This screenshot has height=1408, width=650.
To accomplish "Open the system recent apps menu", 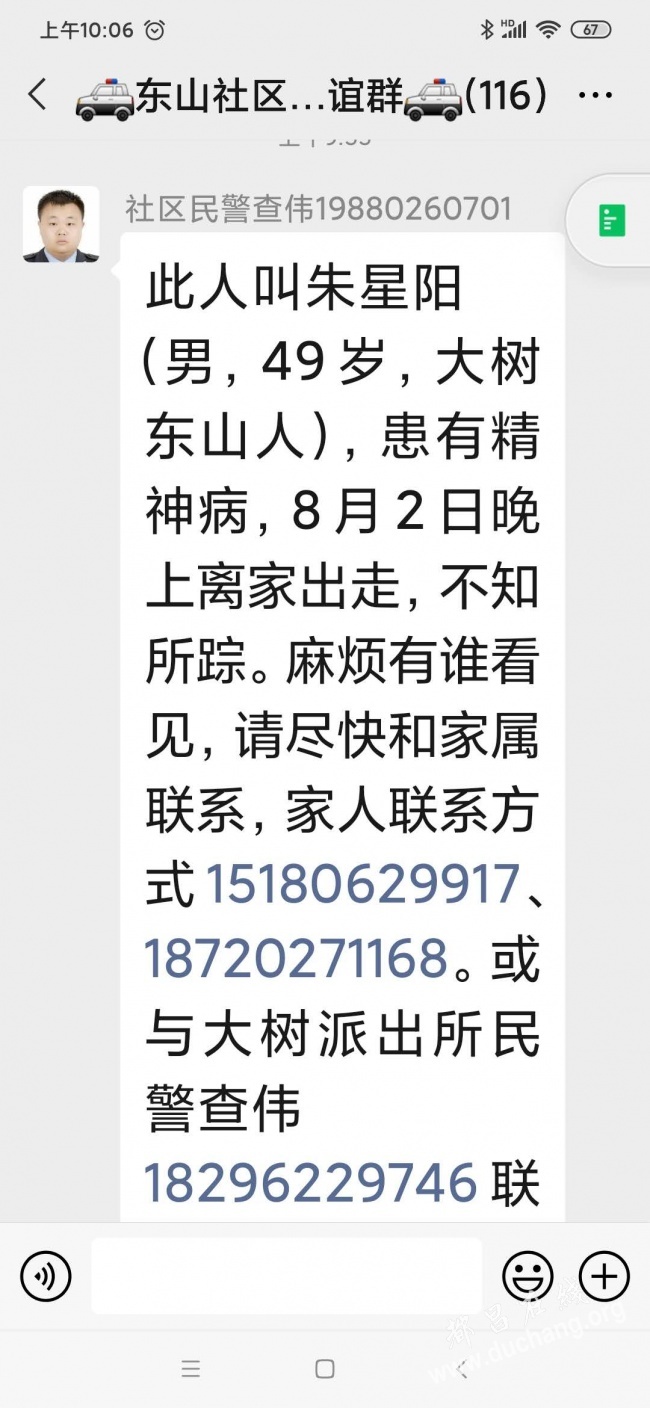I will 190,1369.
